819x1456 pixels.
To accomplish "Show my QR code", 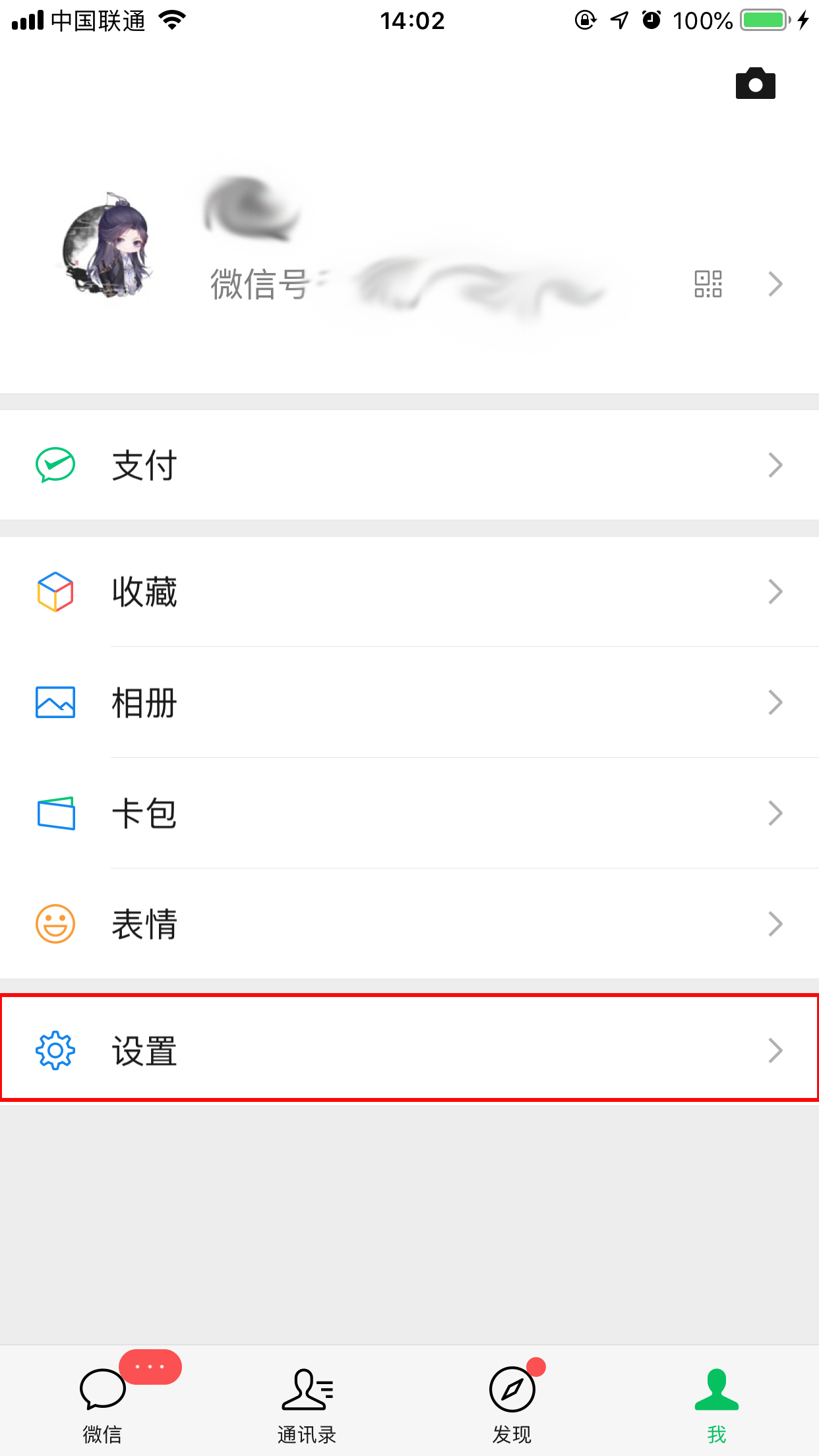I will pos(708,284).
